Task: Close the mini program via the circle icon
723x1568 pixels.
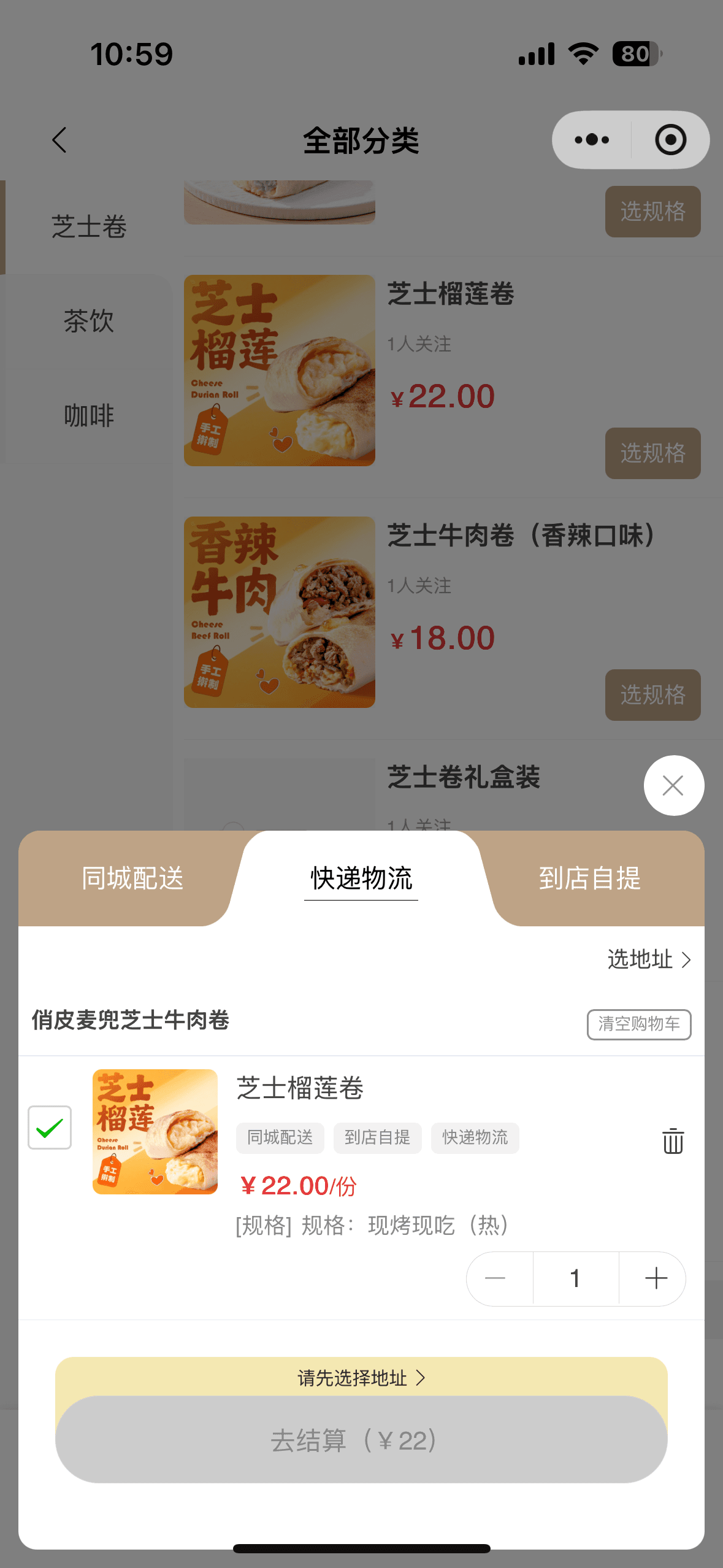Action: point(670,140)
